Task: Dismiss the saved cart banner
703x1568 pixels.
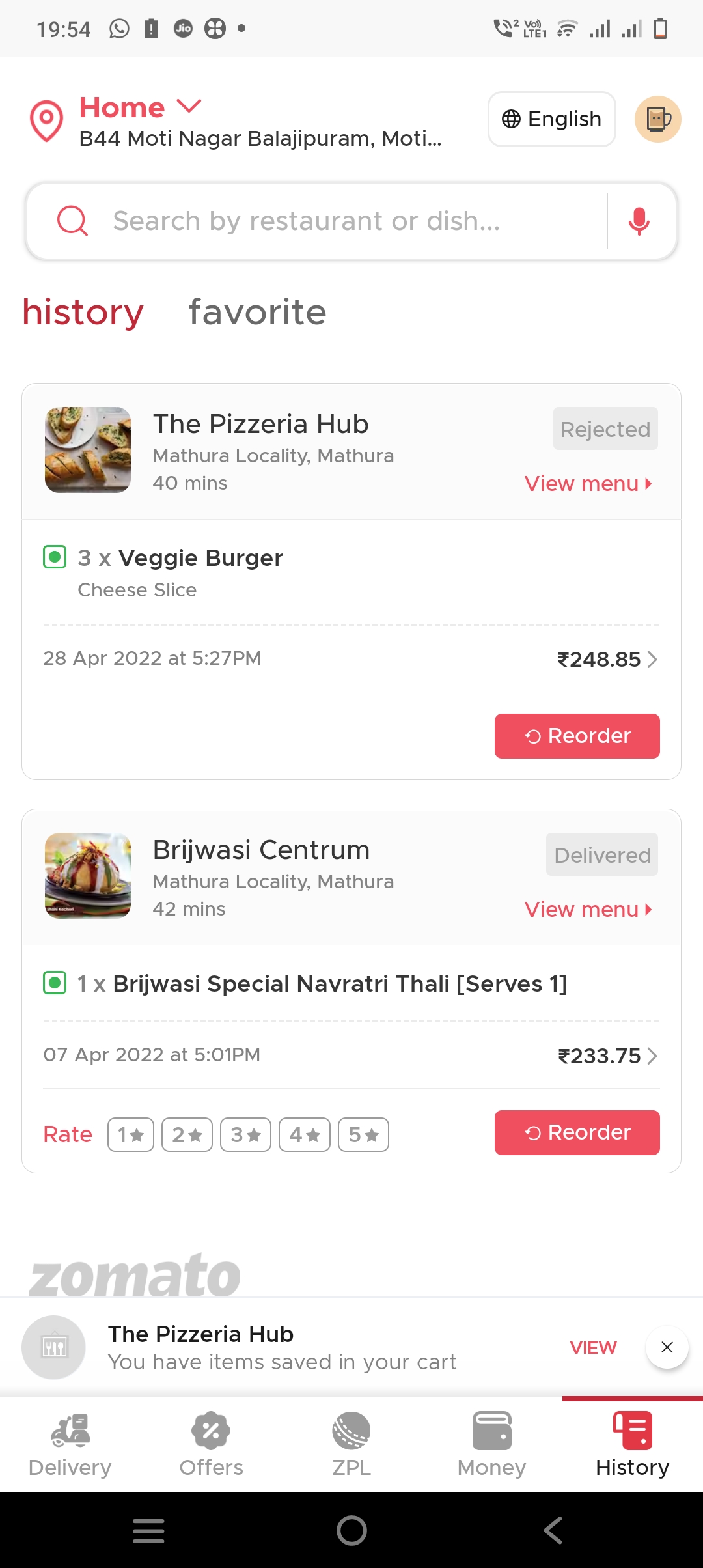Action: coord(667,1347)
